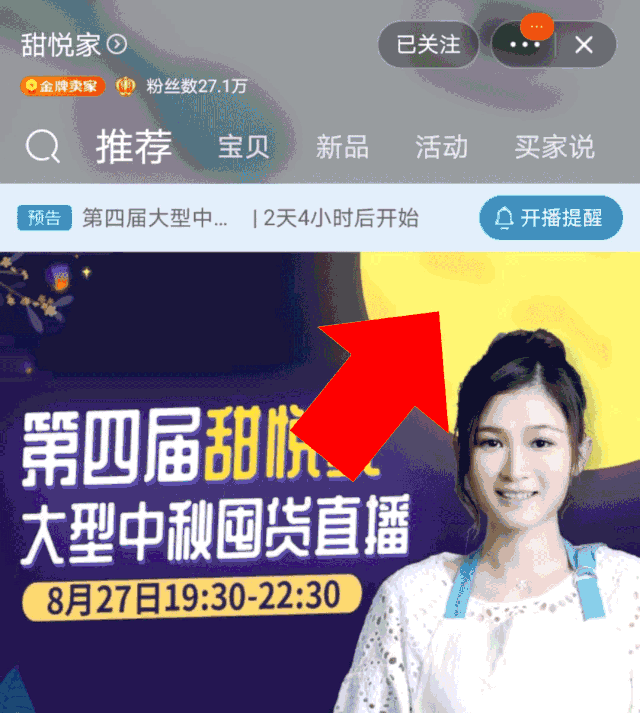
Task: Open the three-dot more options menu
Action: point(524,45)
